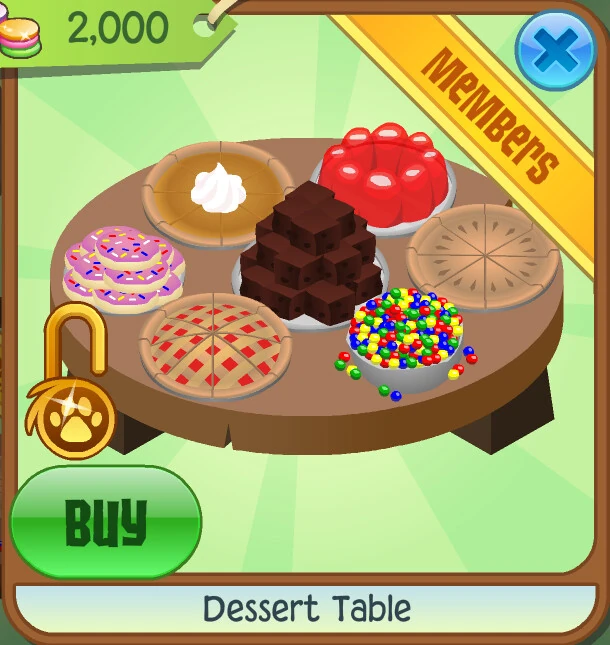Buy the Dessert Table item
The image size is (610, 645).
click(105, 522)
